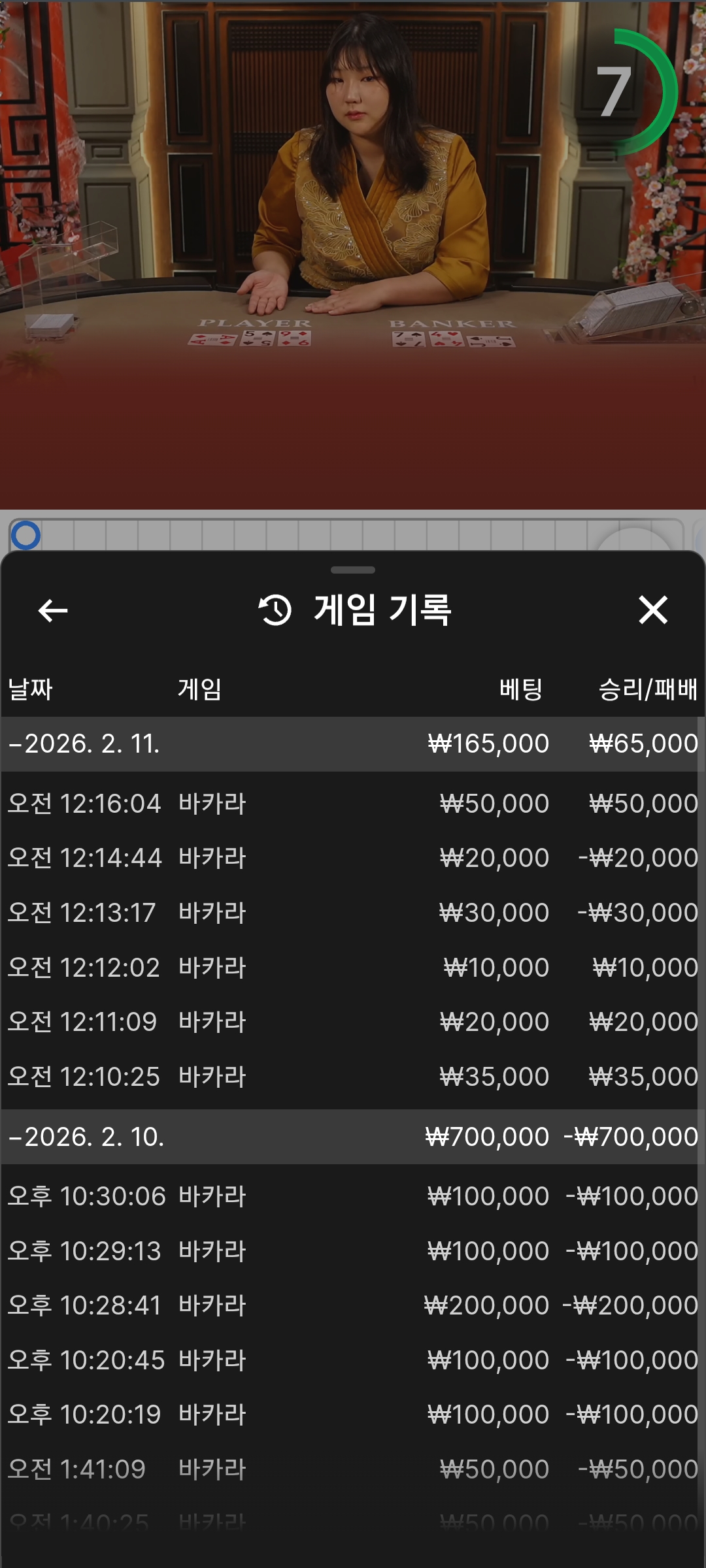The height and width of the screenshot is (1568, 706).
Task: Open the 오후 10:20:19 바카라 record
Action: pyautogui.click(x=352, y=1414)
